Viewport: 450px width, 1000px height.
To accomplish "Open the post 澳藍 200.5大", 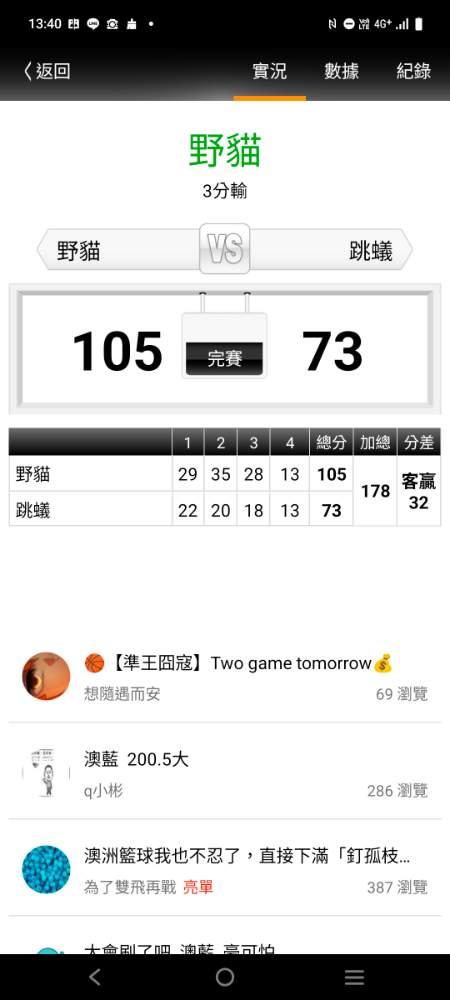I will point(225,772).
